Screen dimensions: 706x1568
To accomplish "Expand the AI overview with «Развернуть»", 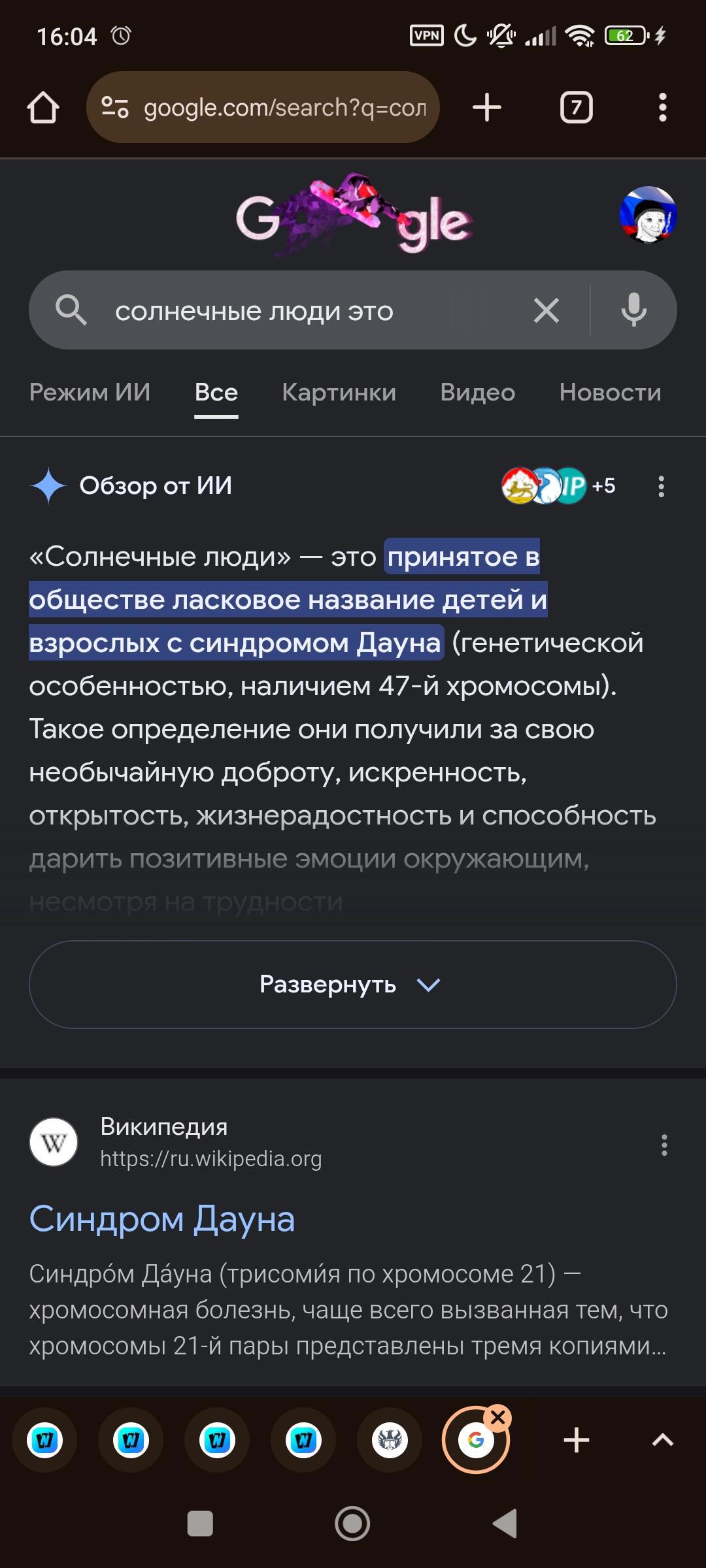I will [x=352, y=985].
